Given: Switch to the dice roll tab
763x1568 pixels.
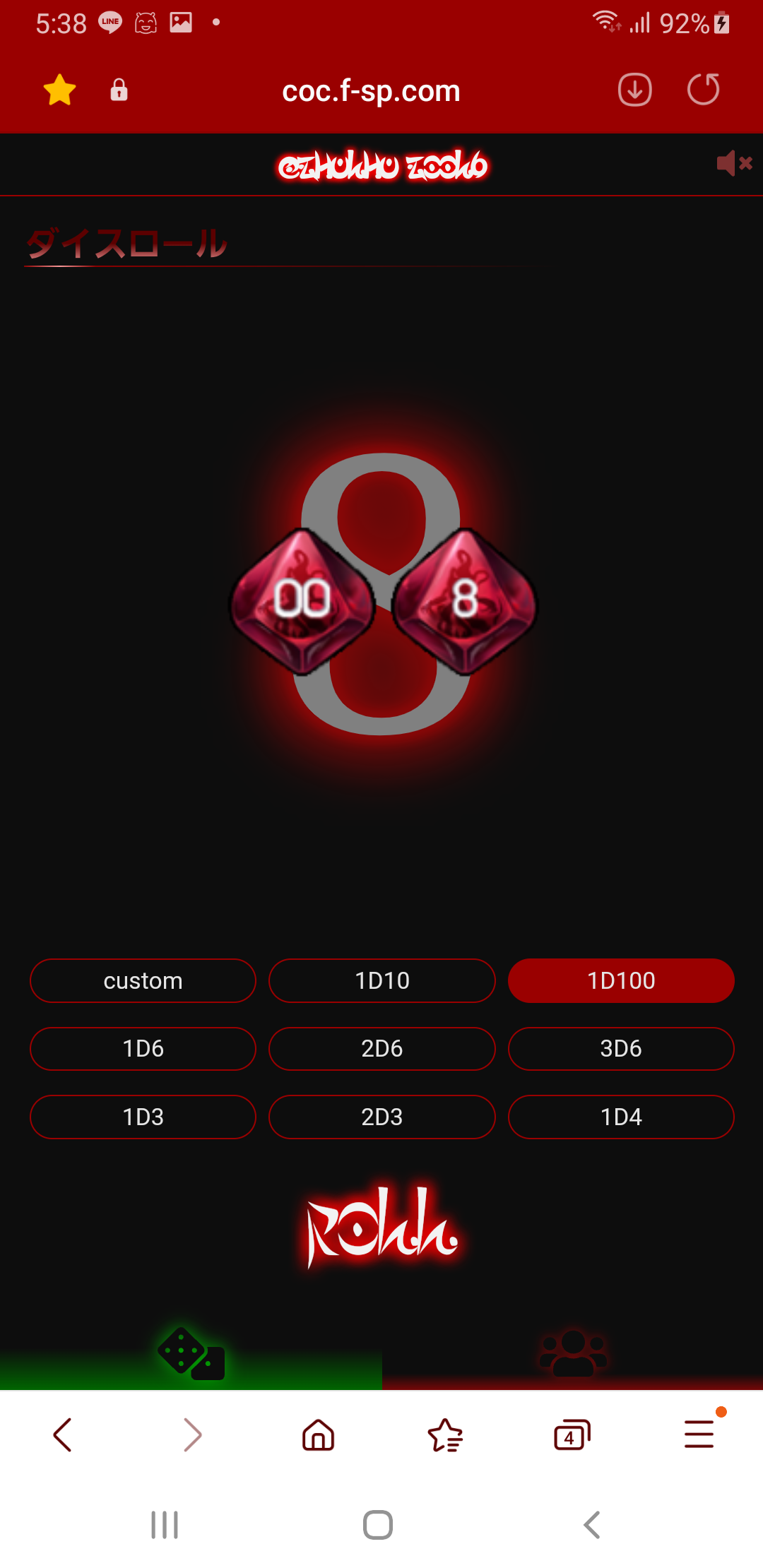Looking at the screenshot, I should pos(191,1355).
